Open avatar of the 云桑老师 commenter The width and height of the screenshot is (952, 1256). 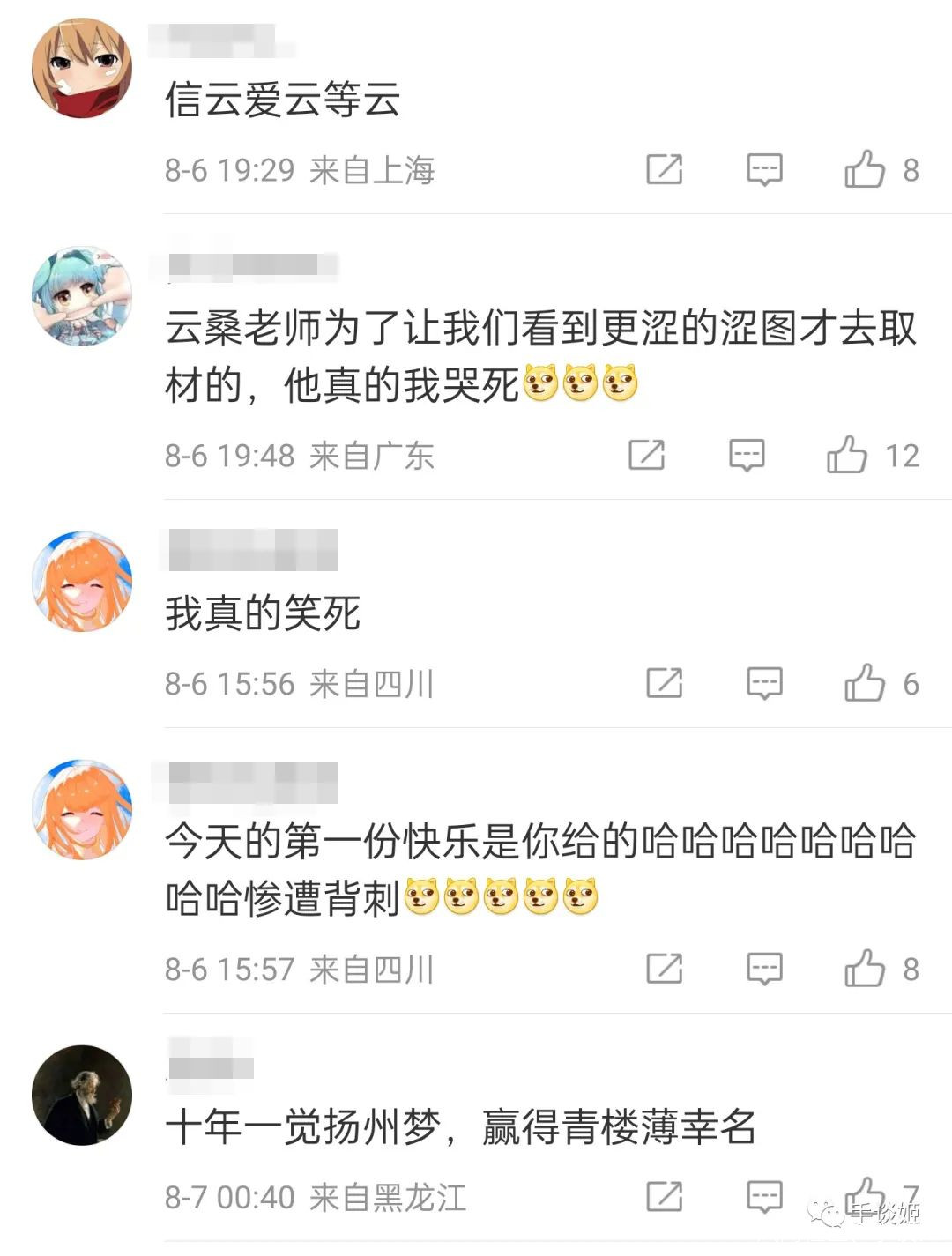coord(81,296)
